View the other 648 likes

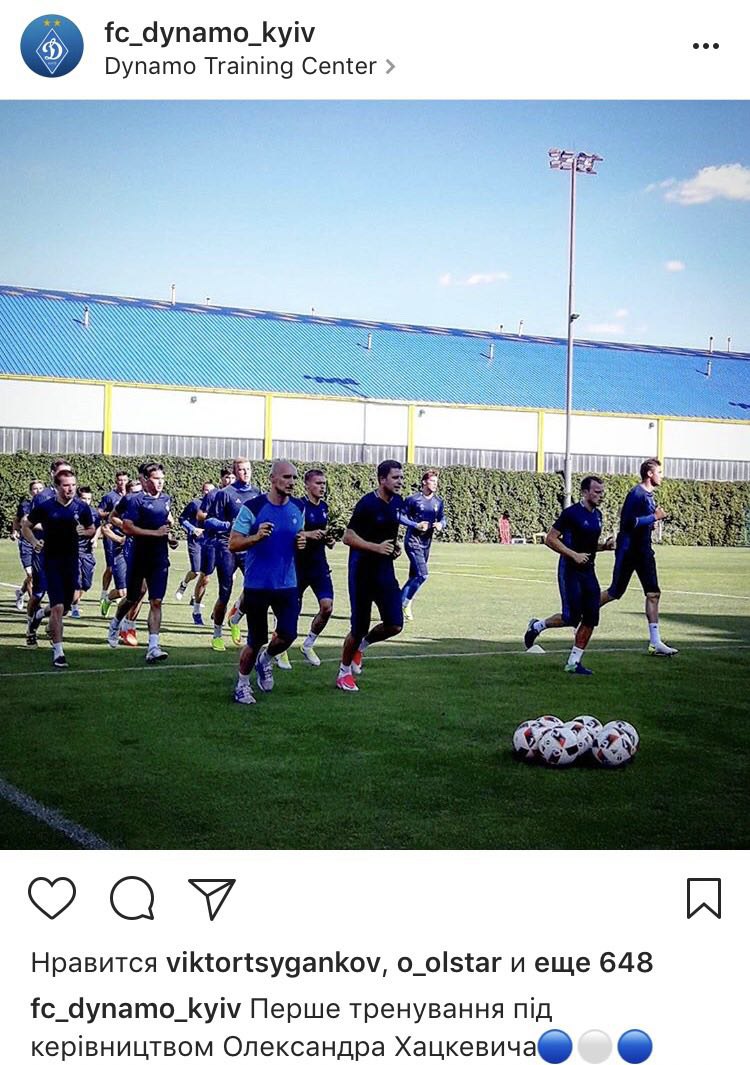pos(592,962)
